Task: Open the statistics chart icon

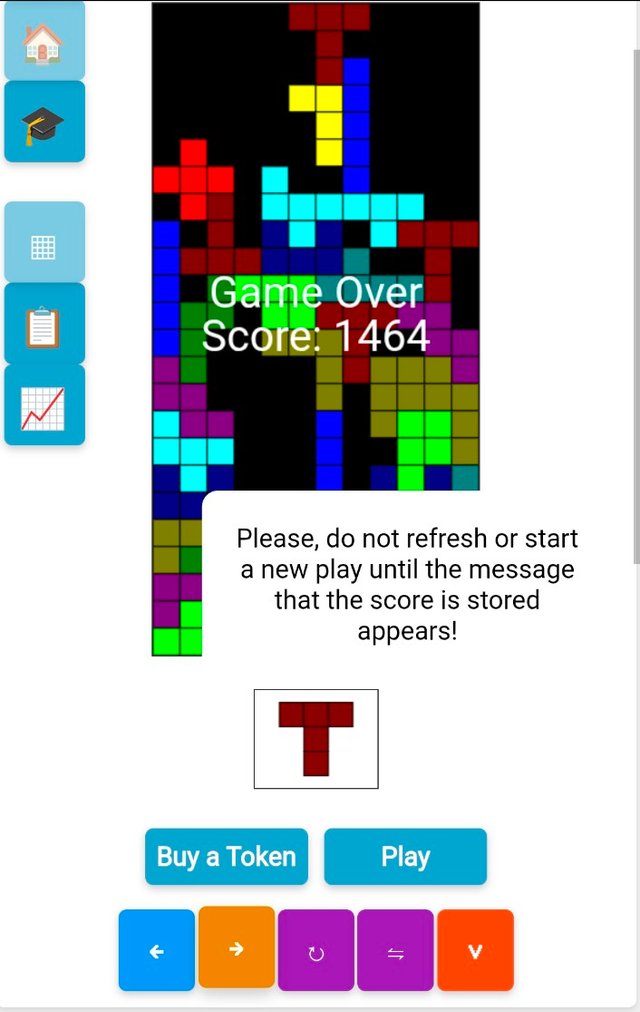Action: point(43,406)
